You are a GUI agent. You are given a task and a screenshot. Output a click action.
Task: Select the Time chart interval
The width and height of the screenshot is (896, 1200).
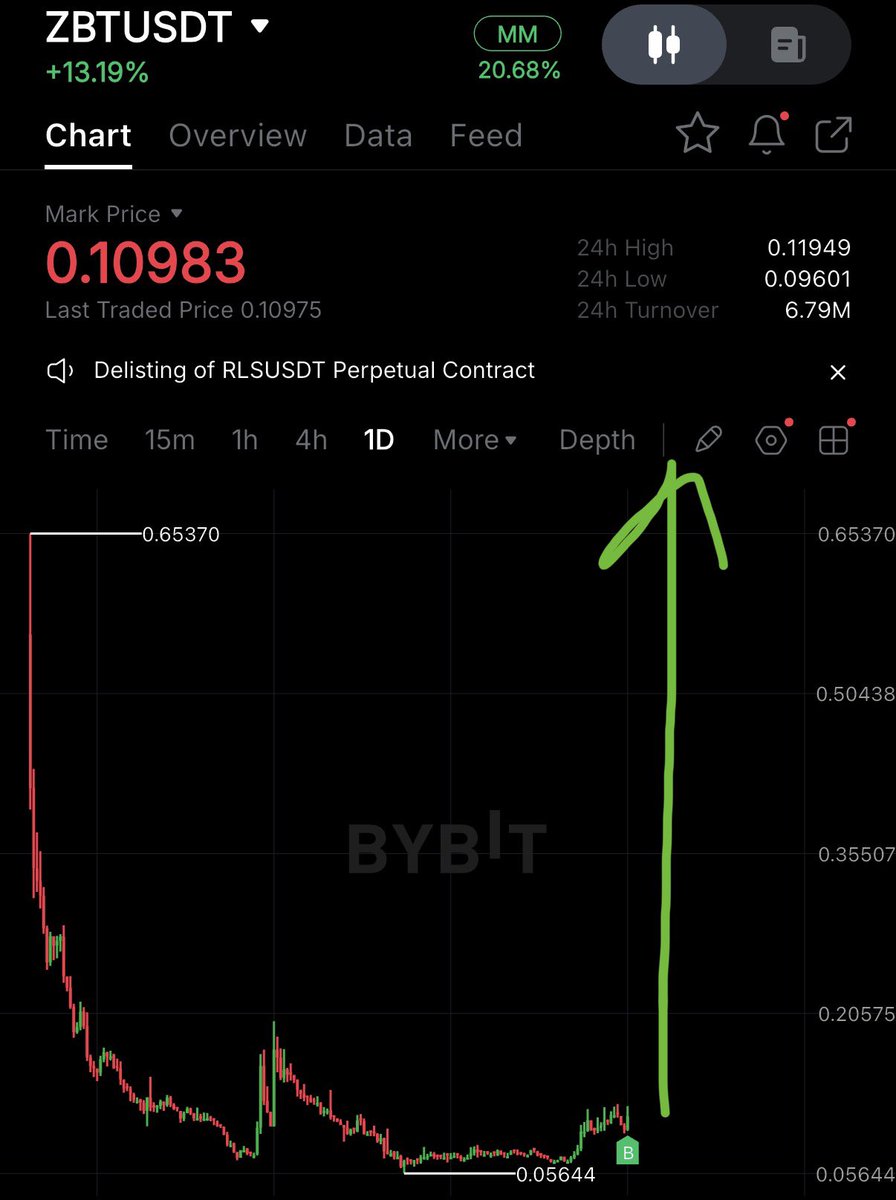pos(77,440)
